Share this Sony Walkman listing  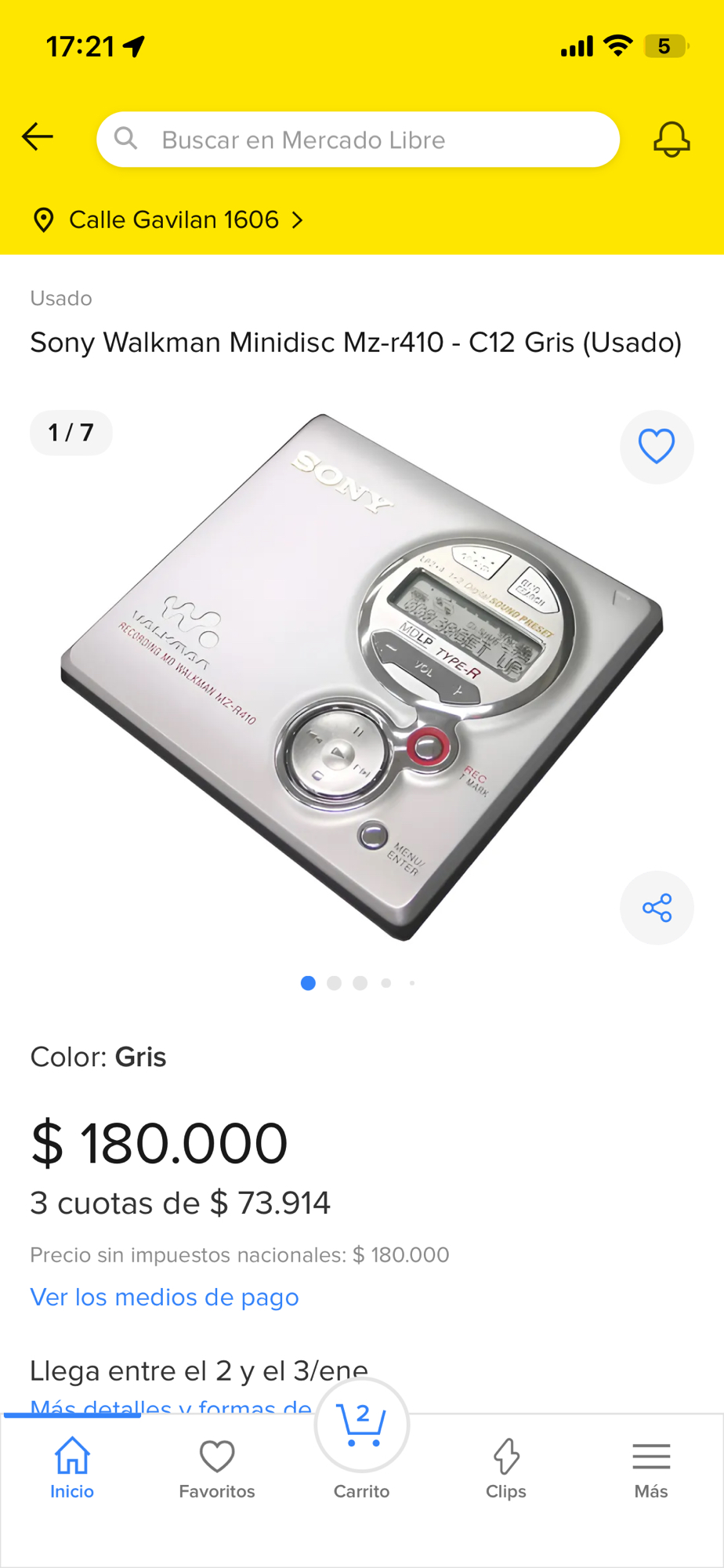tap(657, 908)
